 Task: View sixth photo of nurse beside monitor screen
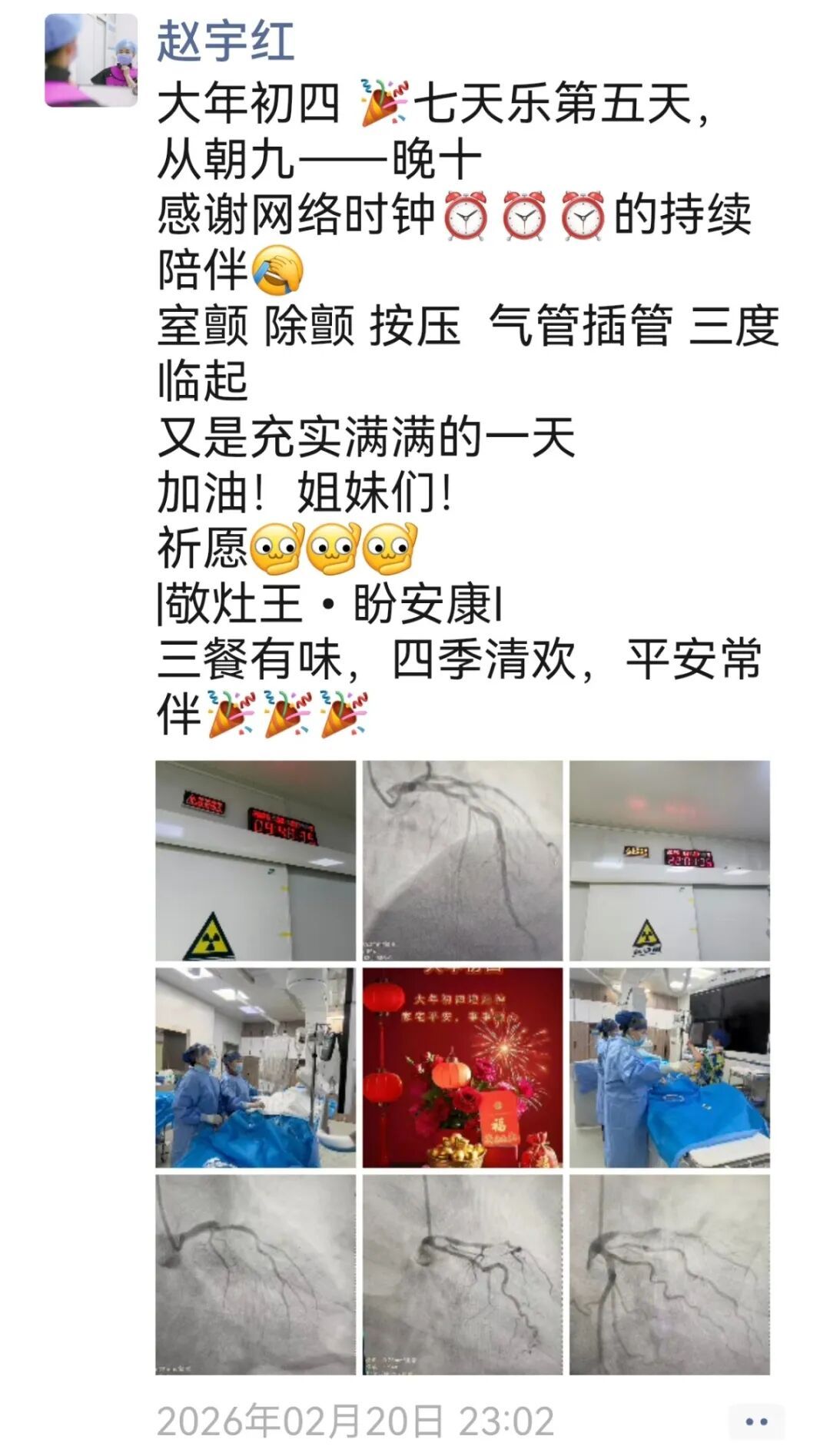[x=669, y=1067]
